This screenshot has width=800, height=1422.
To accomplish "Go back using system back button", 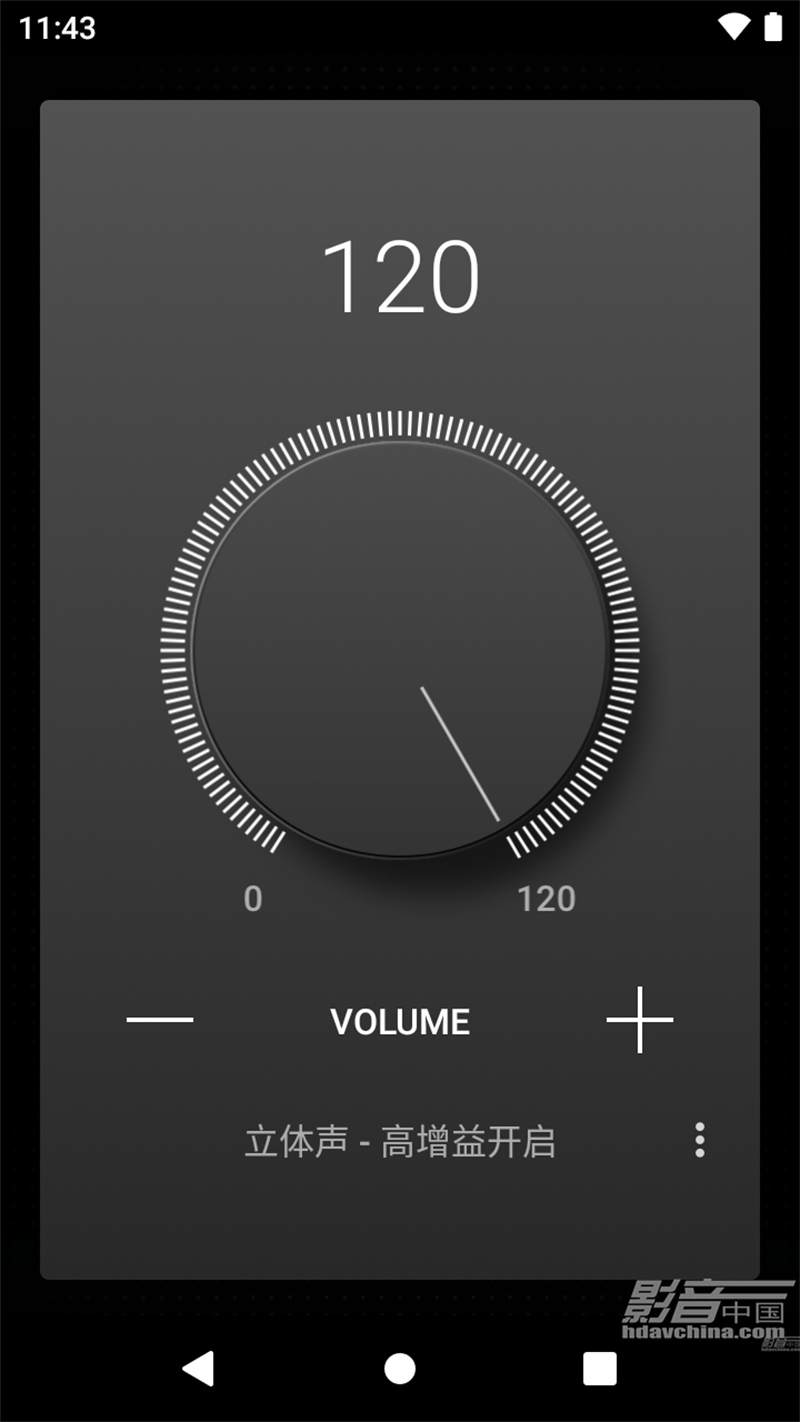I will (x=199, y=1368).
